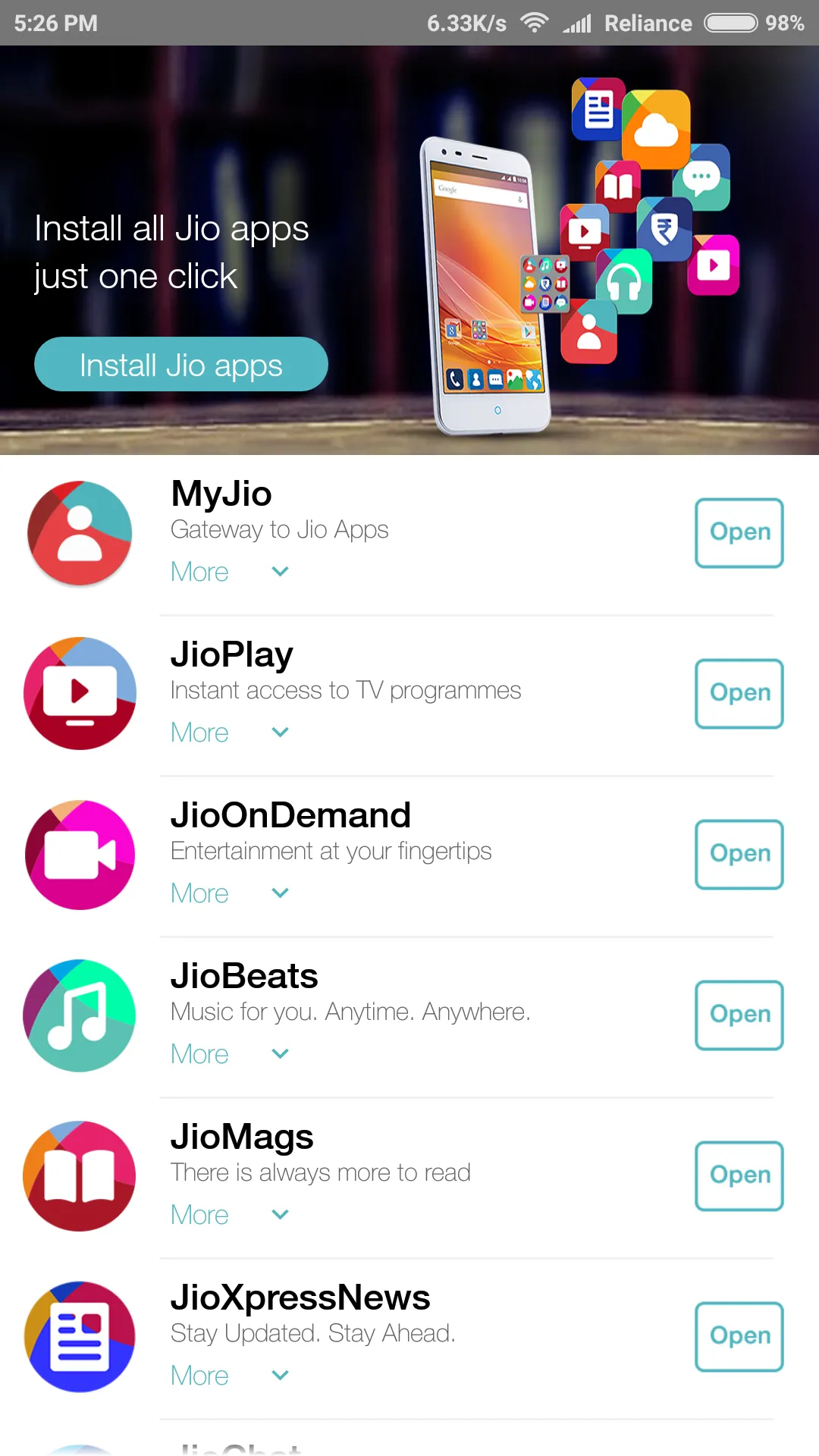The image size is (819, 1456).
Task: Select the JioOnDemand camera icon
Action: click(80, 854)
